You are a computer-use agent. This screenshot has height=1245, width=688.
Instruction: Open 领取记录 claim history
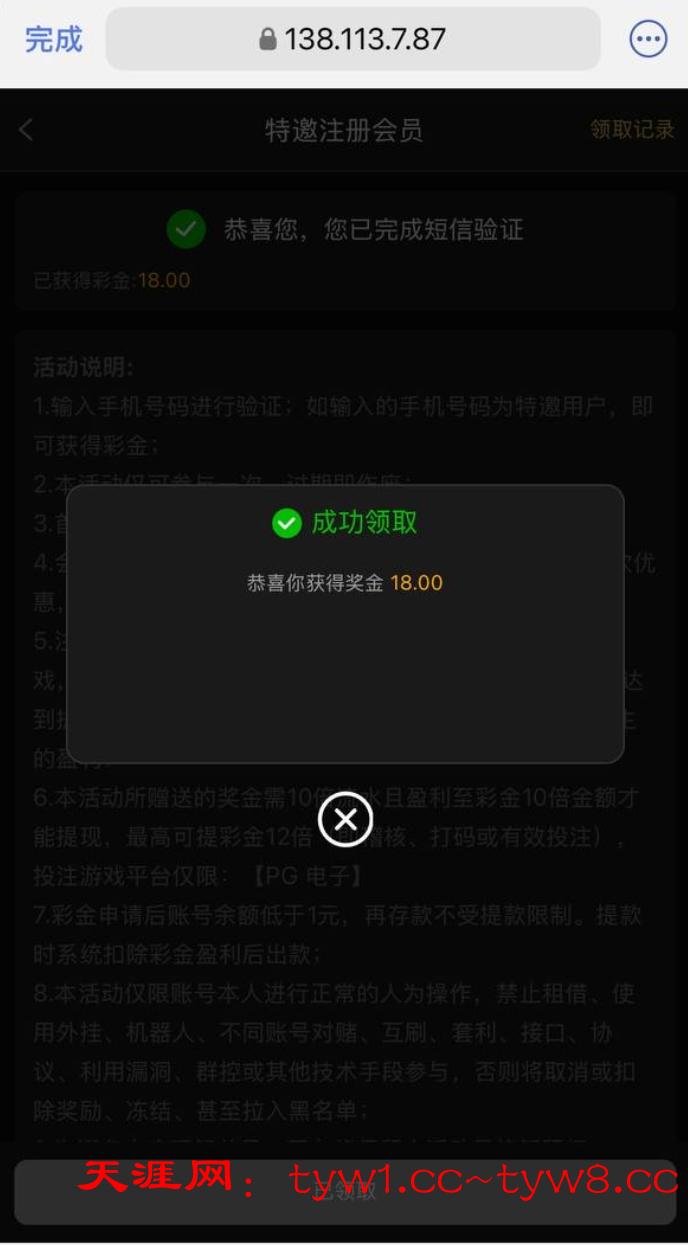click(x=631, y=130)
